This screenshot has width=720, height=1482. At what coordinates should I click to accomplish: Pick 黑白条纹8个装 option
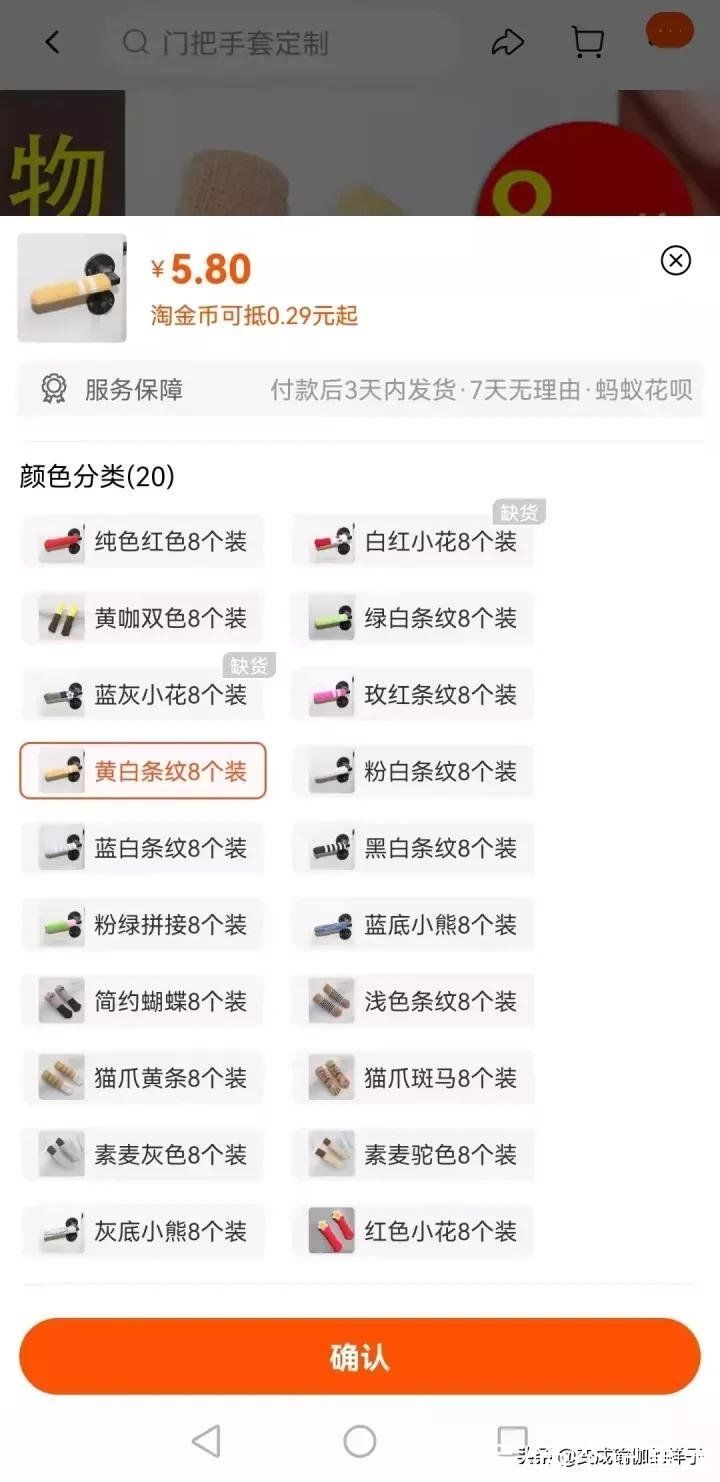(x=412, y=848)
